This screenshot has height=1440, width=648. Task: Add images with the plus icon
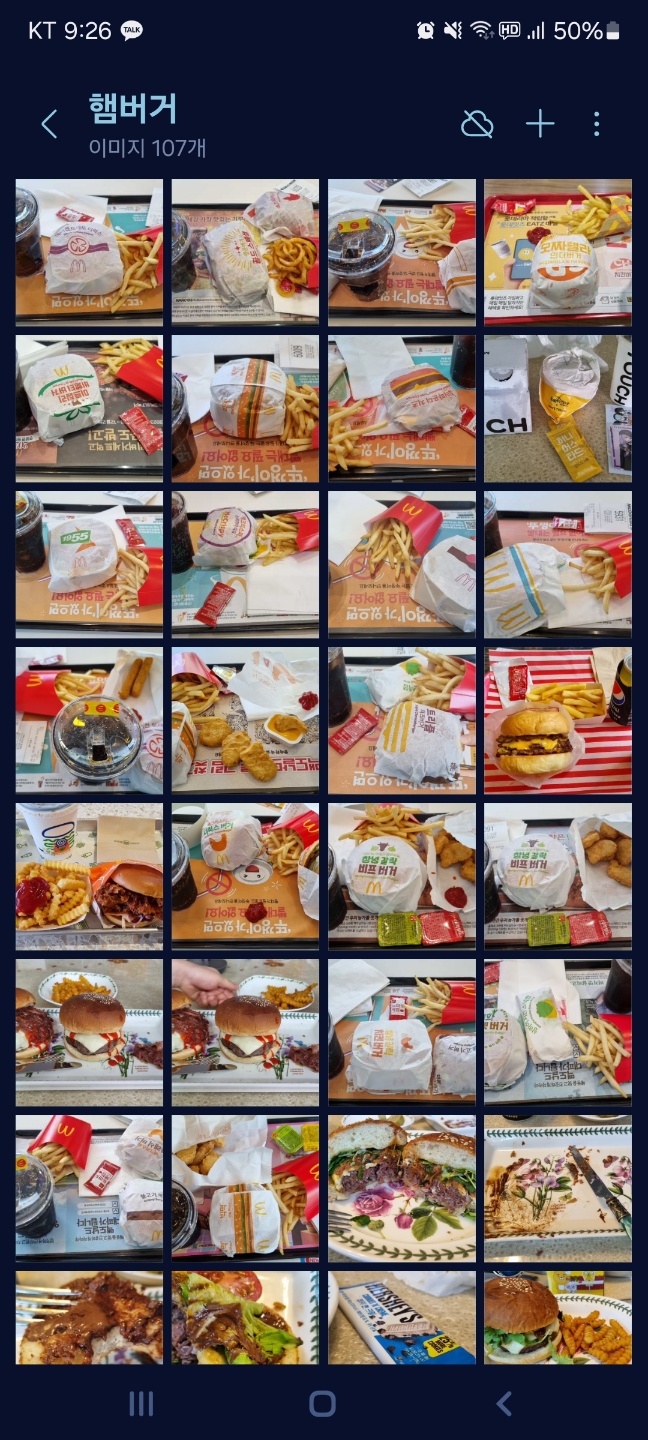pos(540,124)
